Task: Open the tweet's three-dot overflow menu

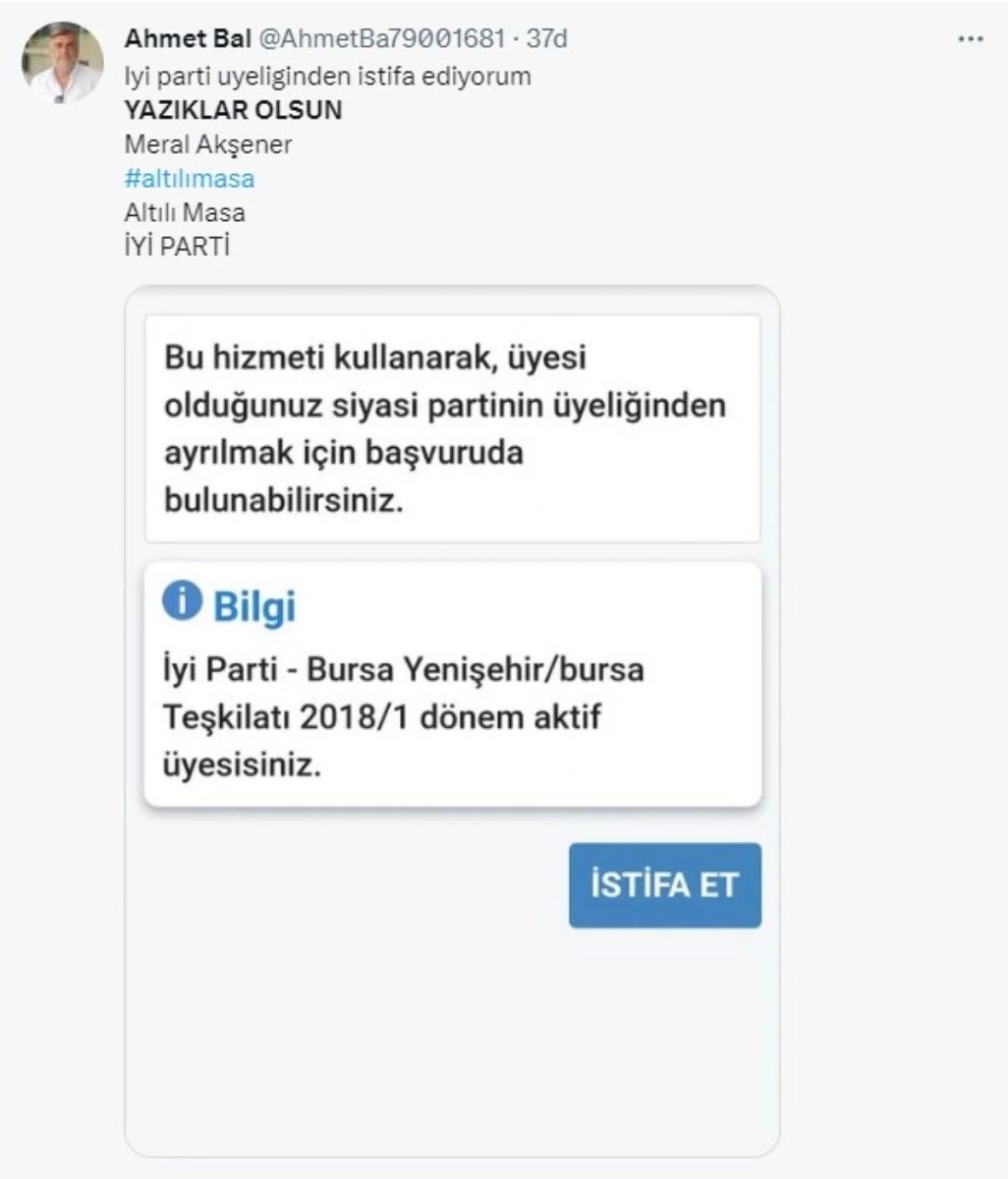Action: pos(969,39)
